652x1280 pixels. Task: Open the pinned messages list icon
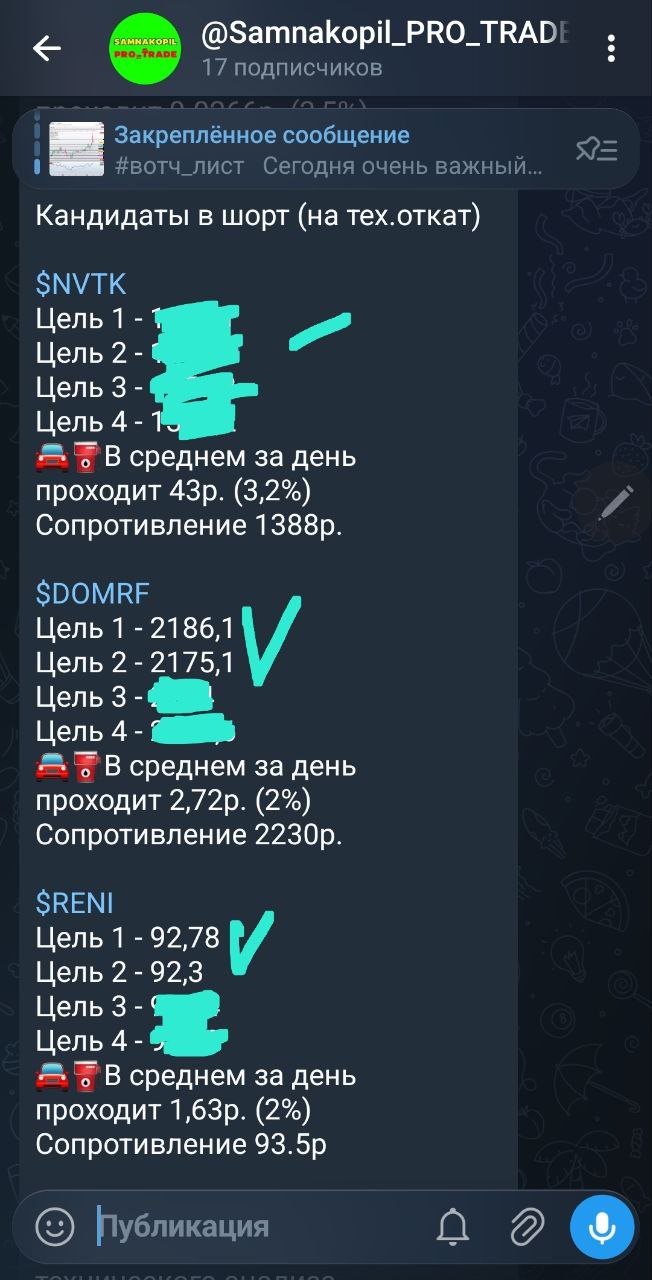[x=596, y=150]
